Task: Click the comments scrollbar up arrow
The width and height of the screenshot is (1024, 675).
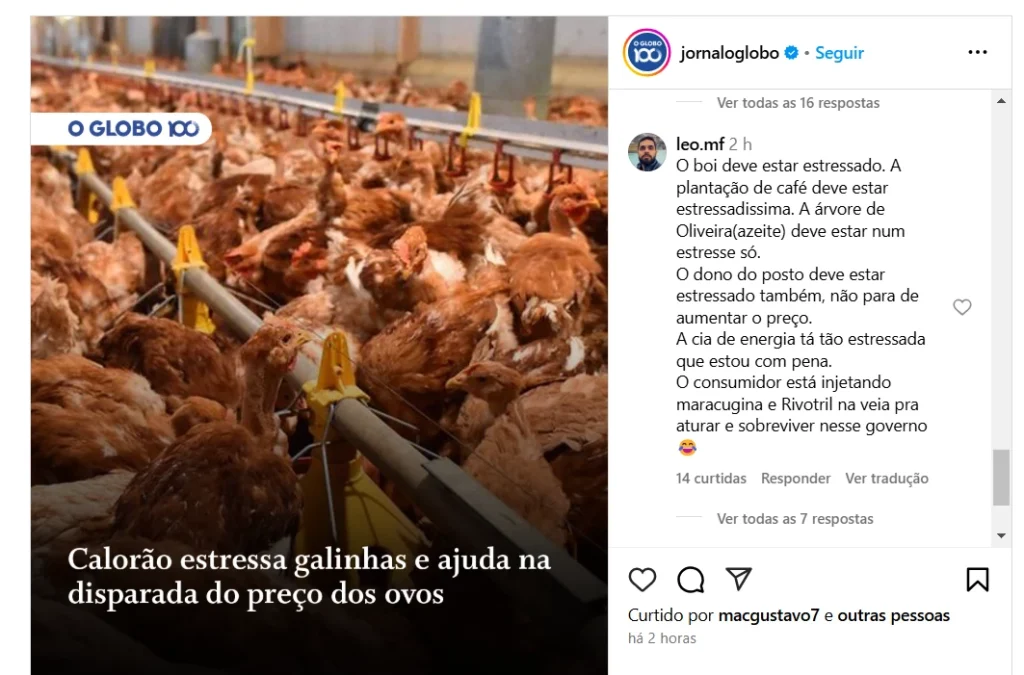Action: (x=1001, y=101)
